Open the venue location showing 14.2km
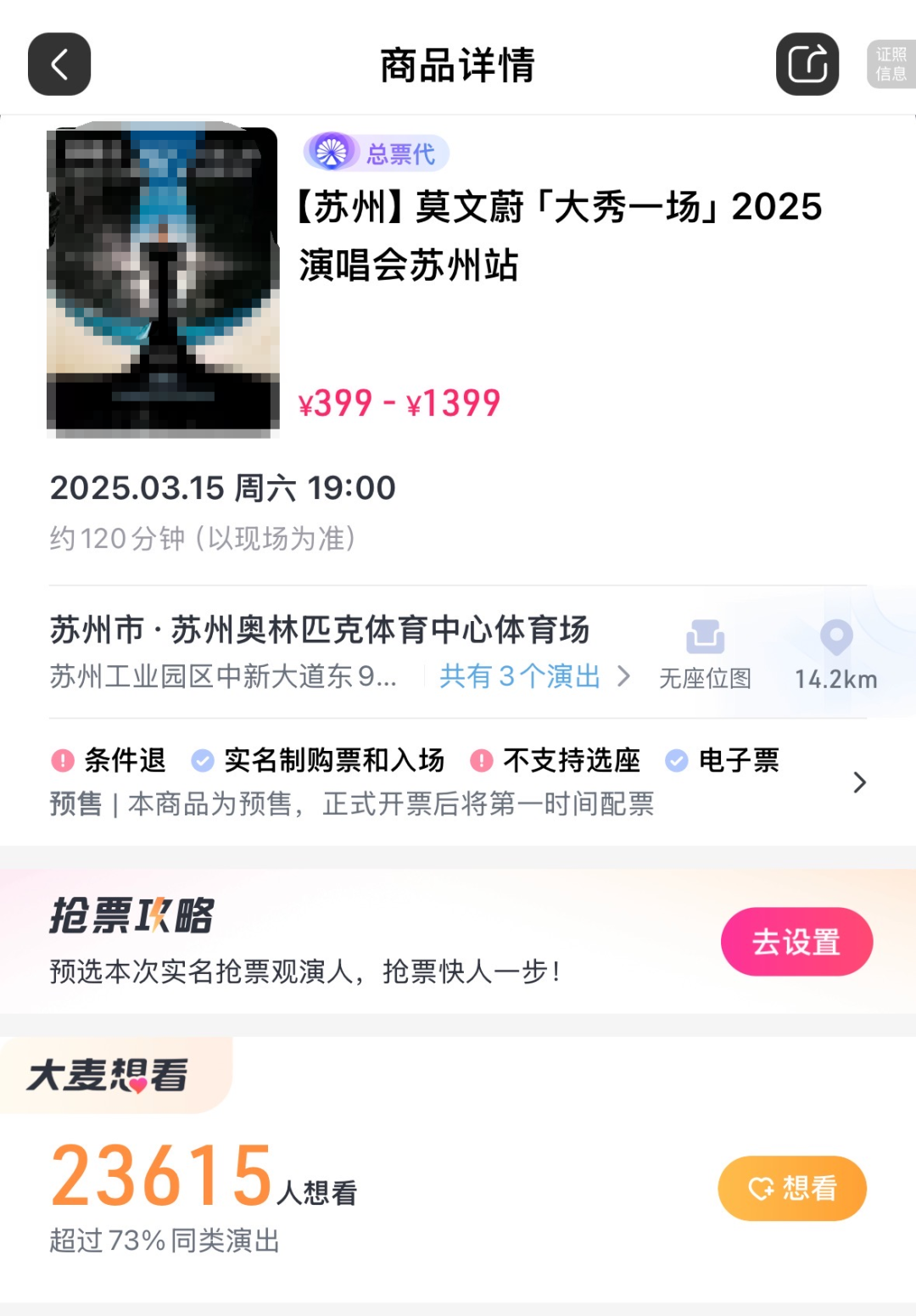The image size is (916, 1316). tap(836, 654)
